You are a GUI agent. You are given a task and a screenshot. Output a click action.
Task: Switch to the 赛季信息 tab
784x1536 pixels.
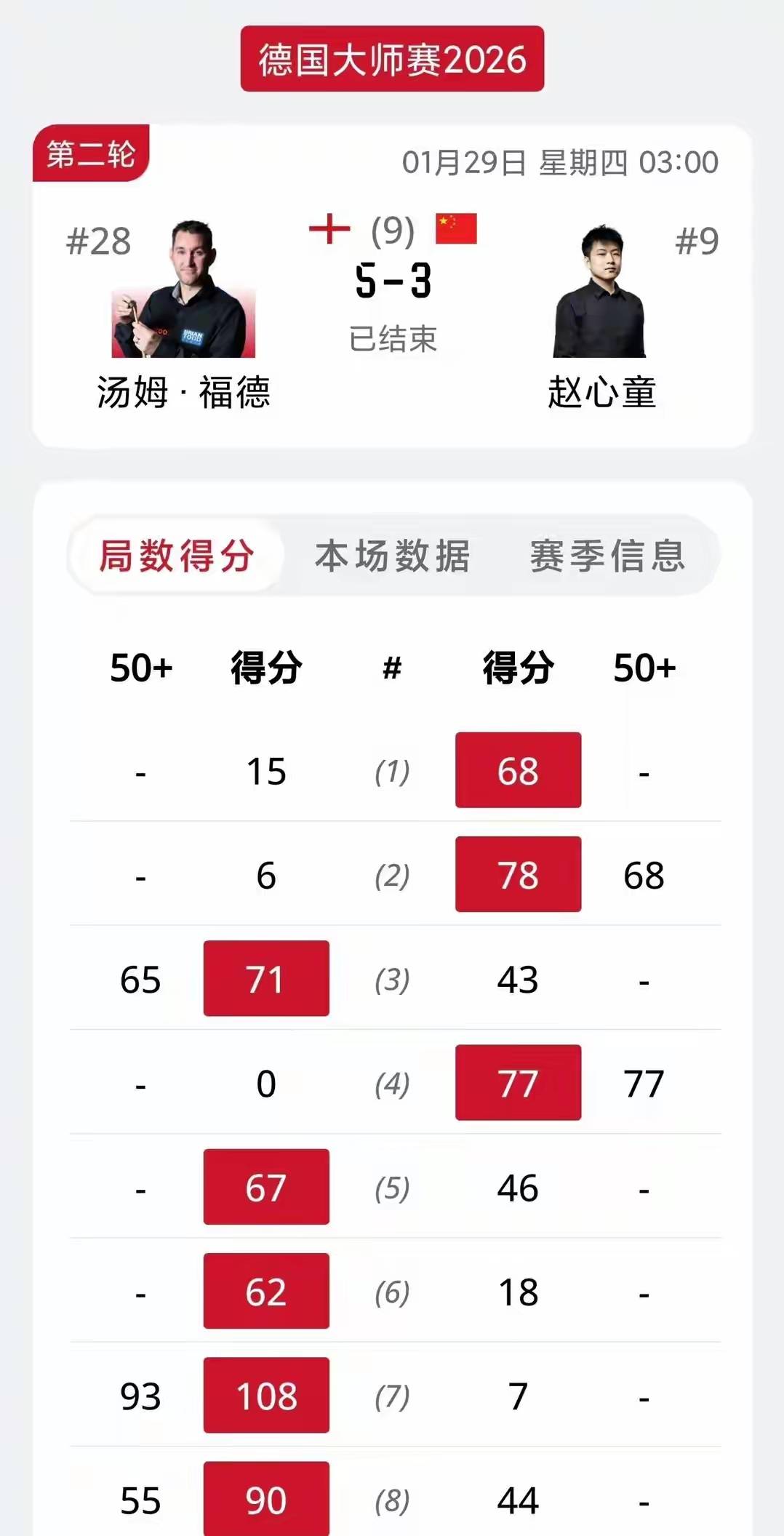coord(607,556)
